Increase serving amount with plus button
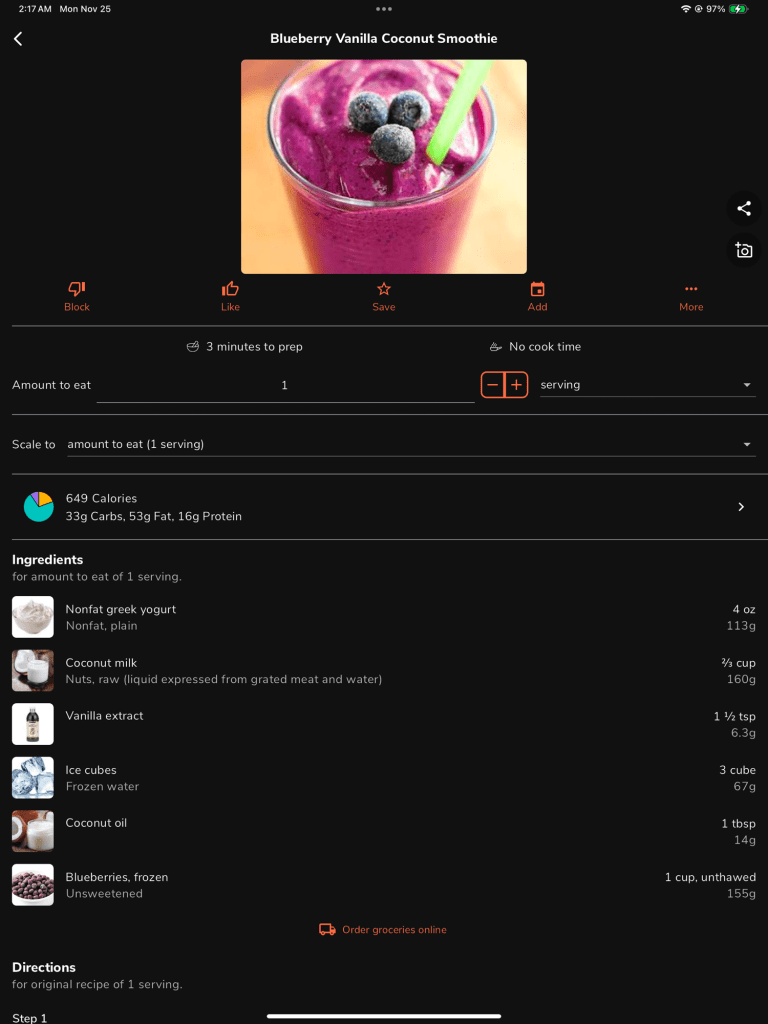This screenshot has height=1024, width=768. [516, 385]
